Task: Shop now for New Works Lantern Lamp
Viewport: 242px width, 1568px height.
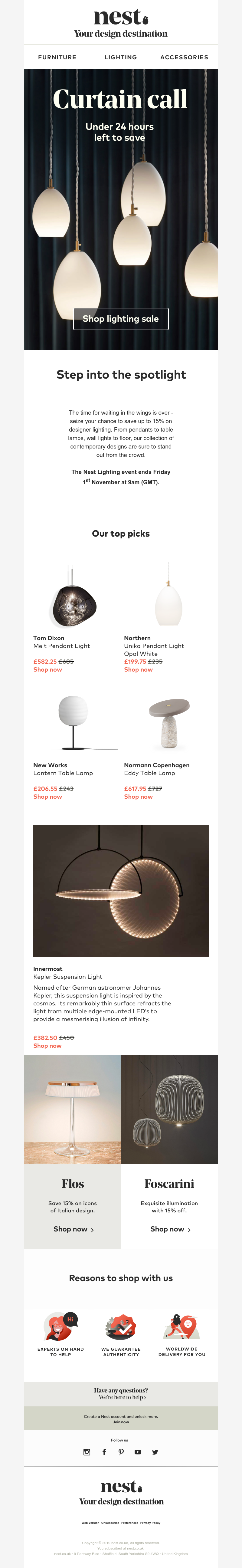Action: (x=47, y=796)
